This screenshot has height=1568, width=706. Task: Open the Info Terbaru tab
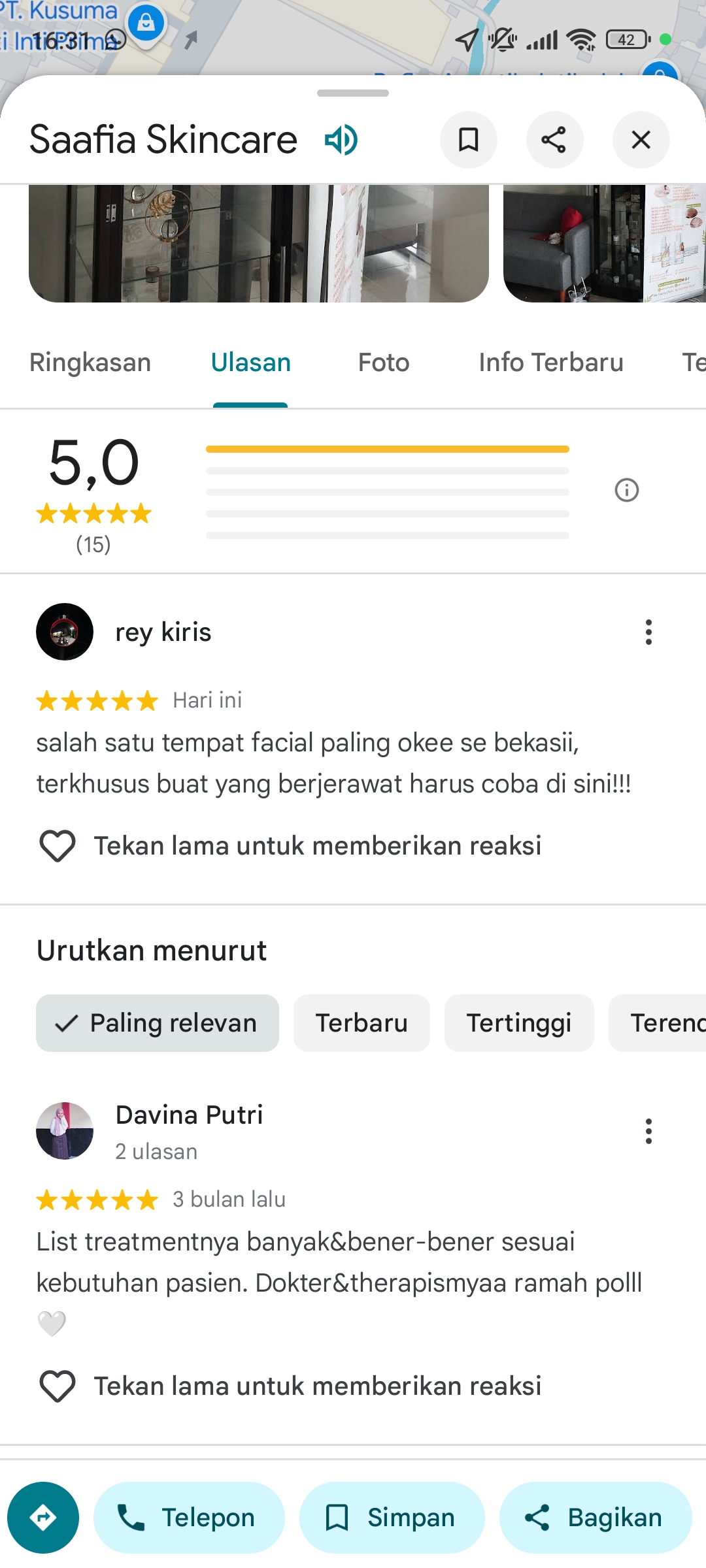[x=551, y=363]
